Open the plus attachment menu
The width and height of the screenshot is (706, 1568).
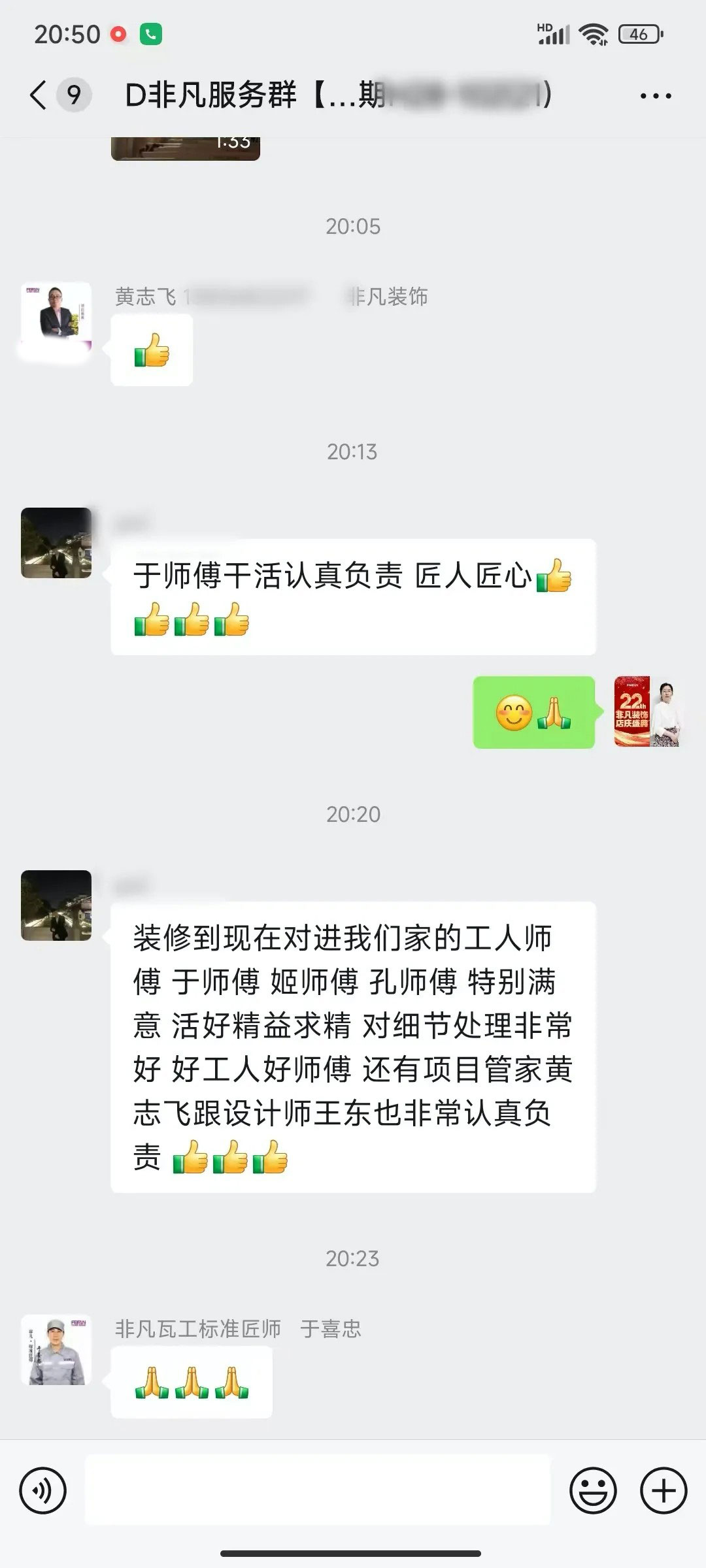click(x=664, y=1490)
